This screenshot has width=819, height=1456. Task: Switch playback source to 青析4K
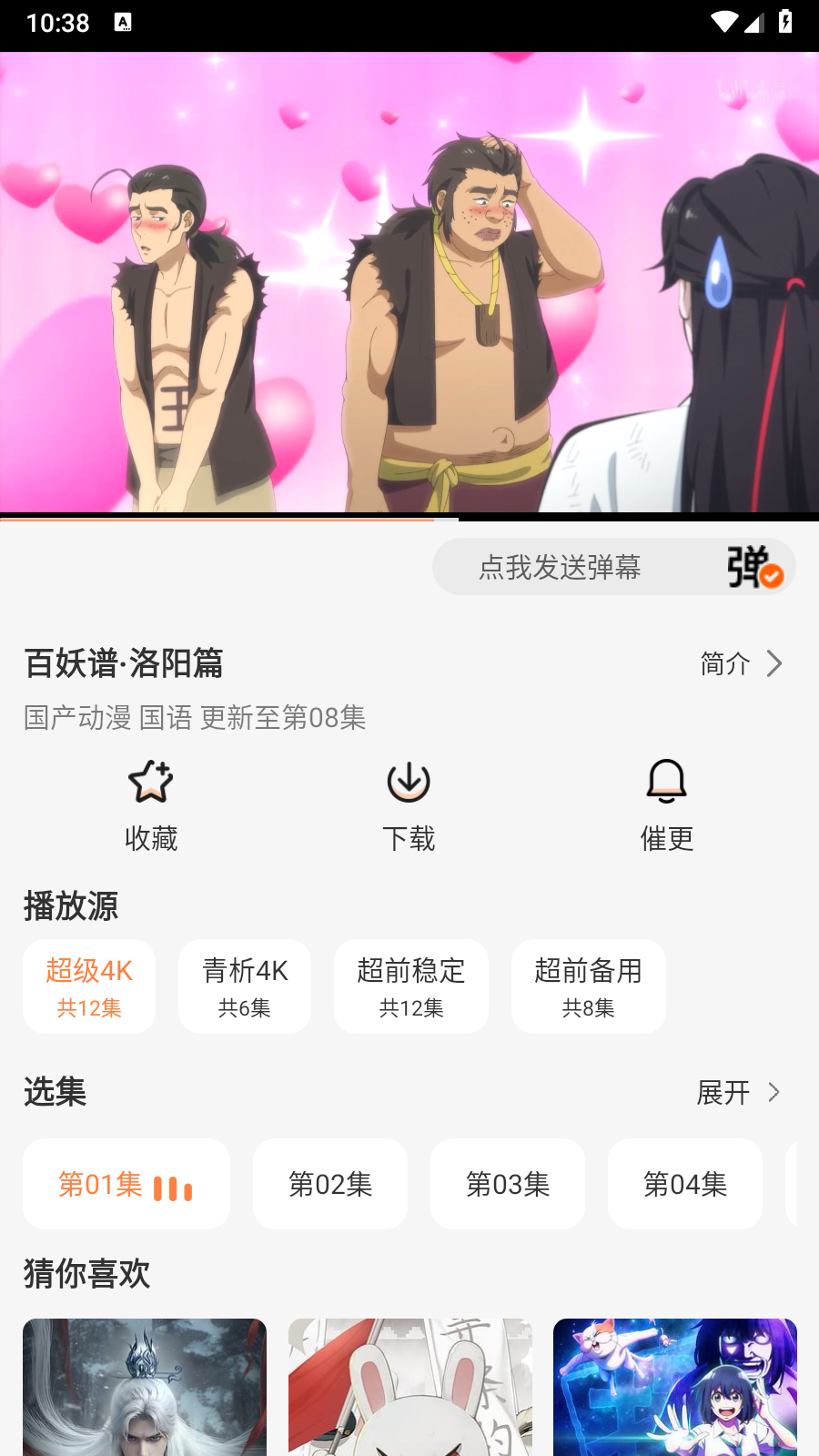coord(244,986)
